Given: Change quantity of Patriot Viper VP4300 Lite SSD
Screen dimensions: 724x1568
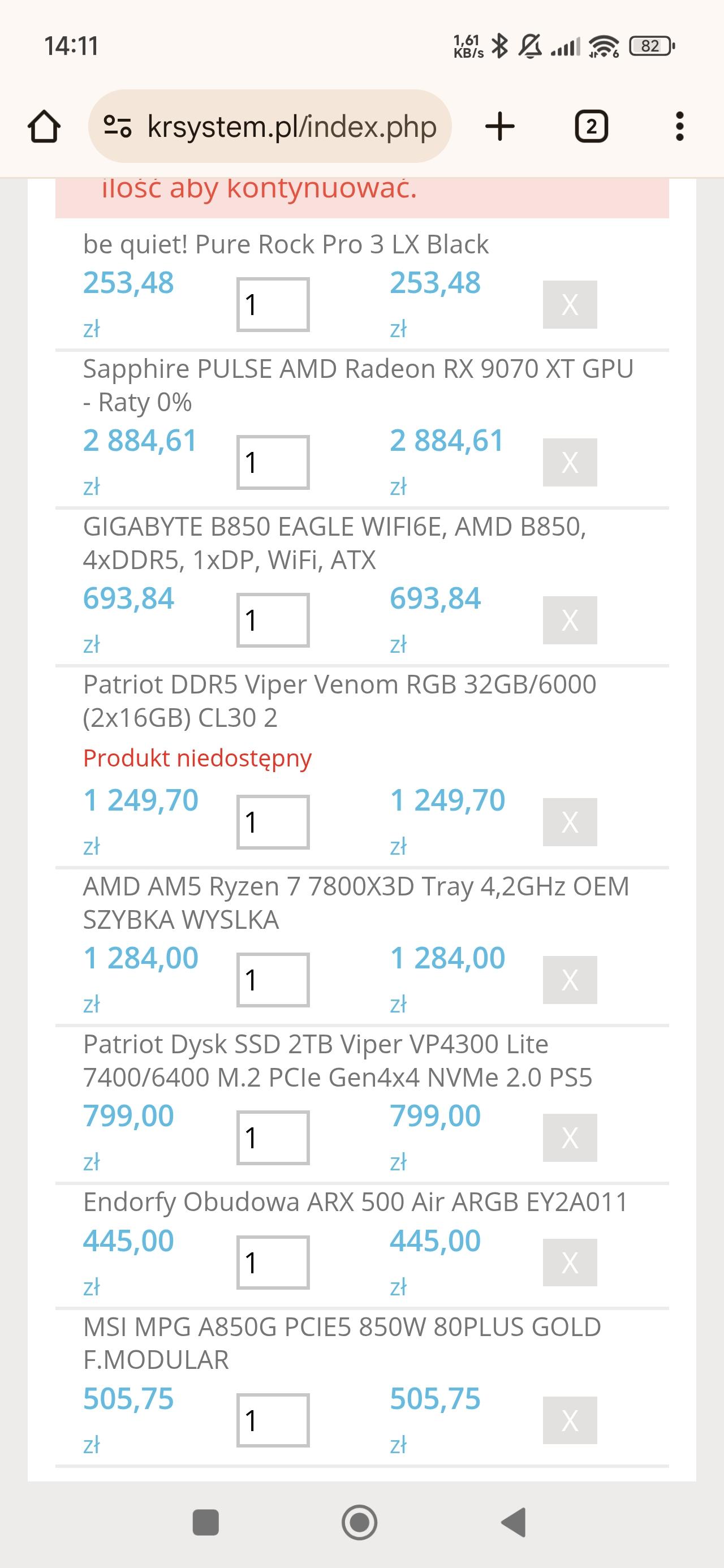Looking at the screenshot, I should pos(273,1138).
